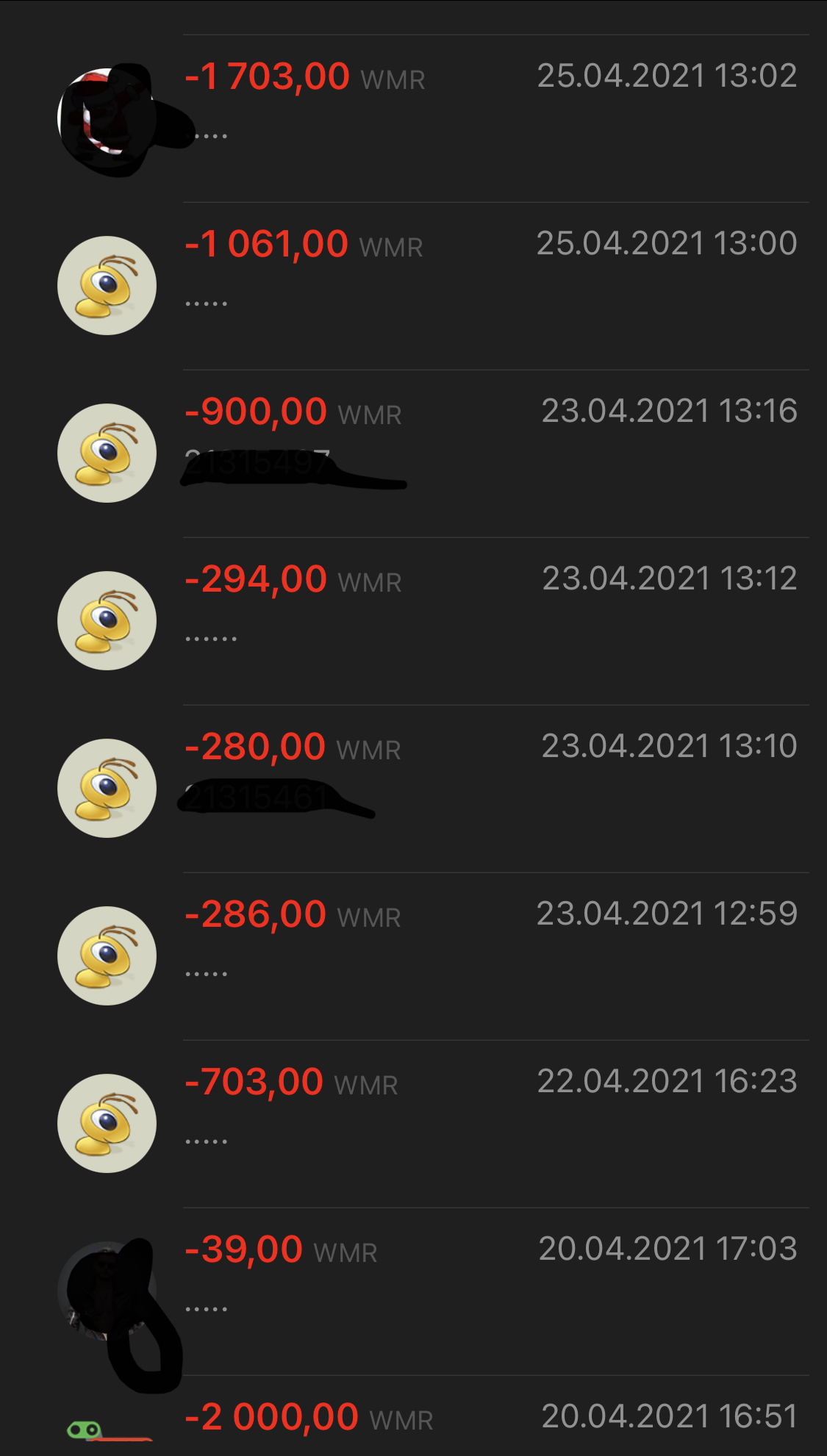This screenshot has height=1456, width=827.
Task: Open the -2 000,00 WMR transaction
Action: click(x=413, y=1416)
